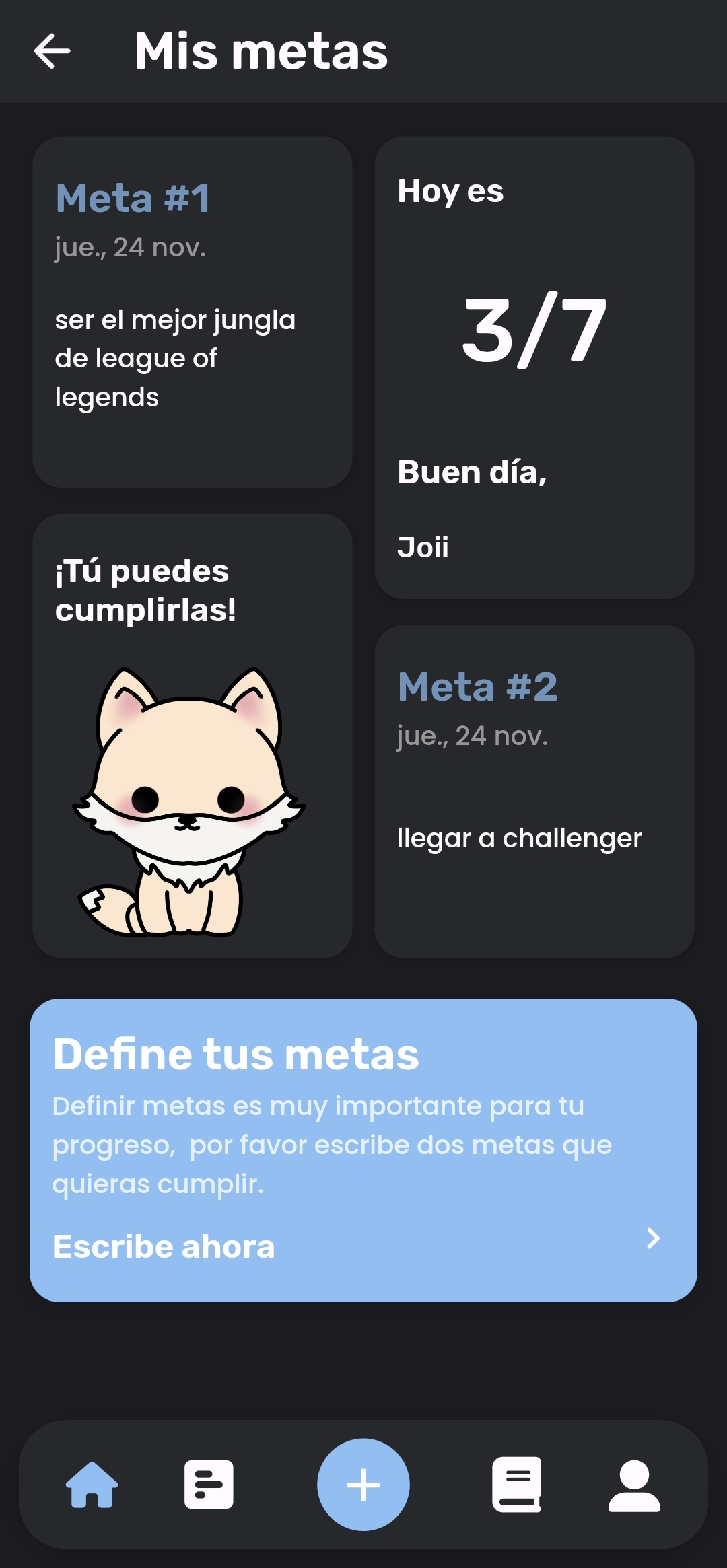727x1568 pixels.
Task: Open the notes tab in bottom bar
Action: point(209,1485)
